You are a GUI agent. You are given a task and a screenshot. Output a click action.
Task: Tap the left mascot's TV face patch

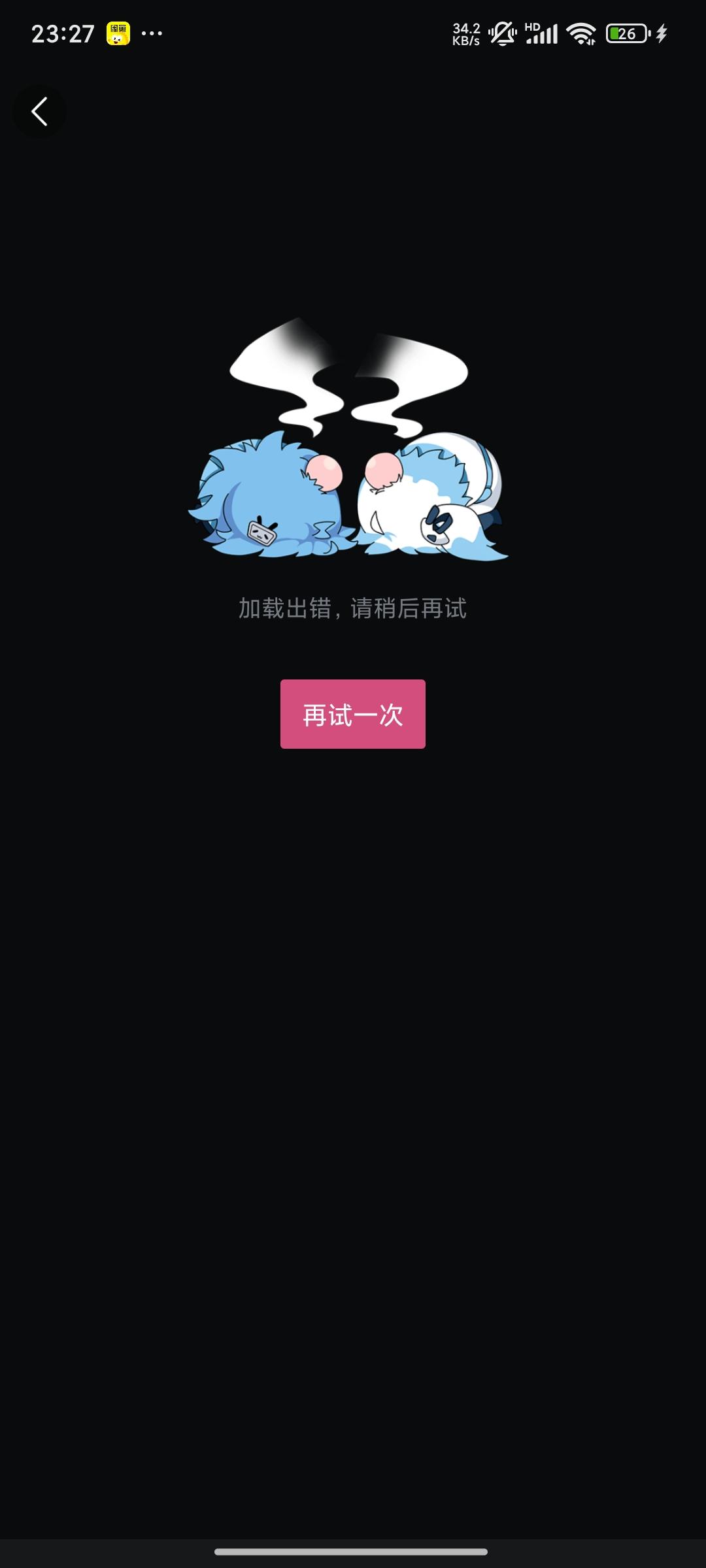pos(260,532)
